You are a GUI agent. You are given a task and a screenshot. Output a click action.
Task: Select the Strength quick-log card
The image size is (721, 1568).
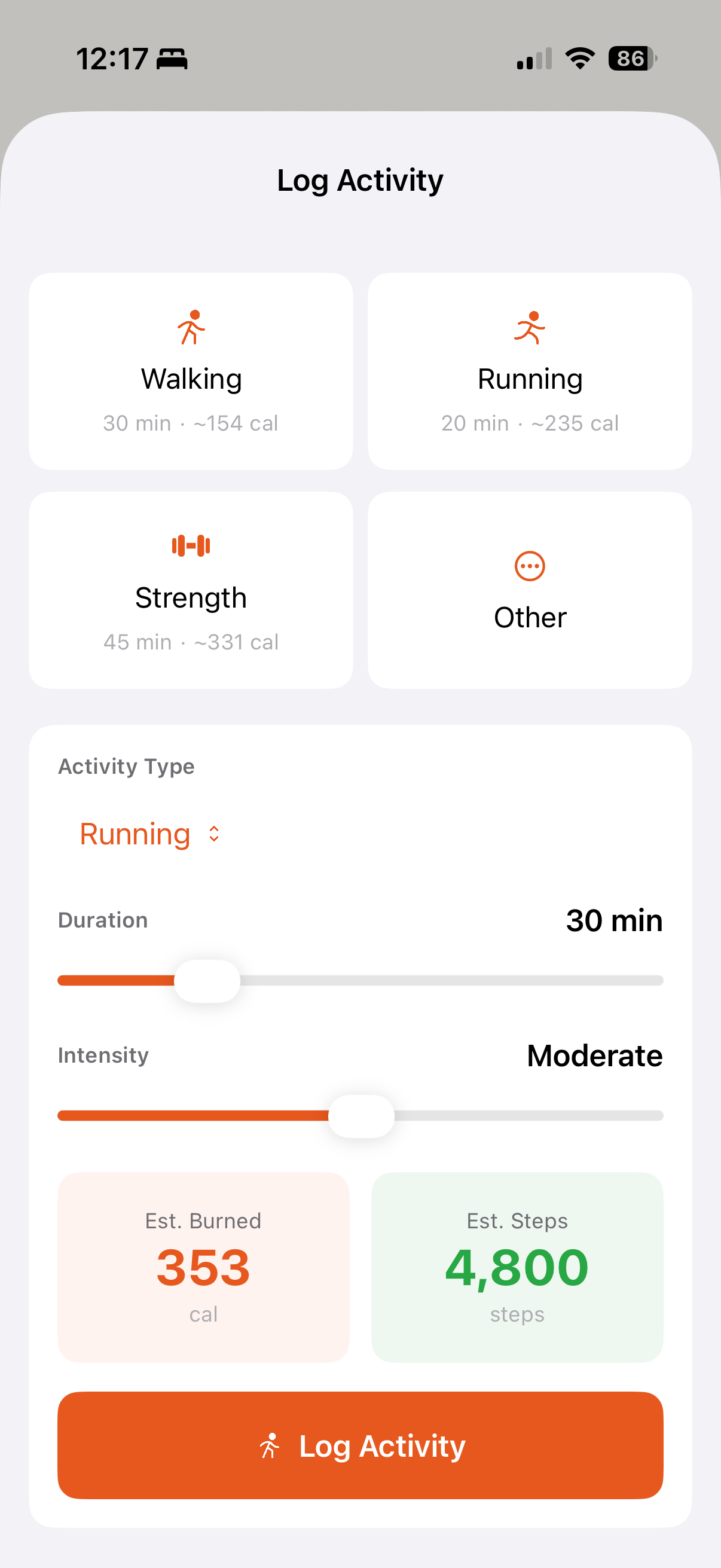191,589
